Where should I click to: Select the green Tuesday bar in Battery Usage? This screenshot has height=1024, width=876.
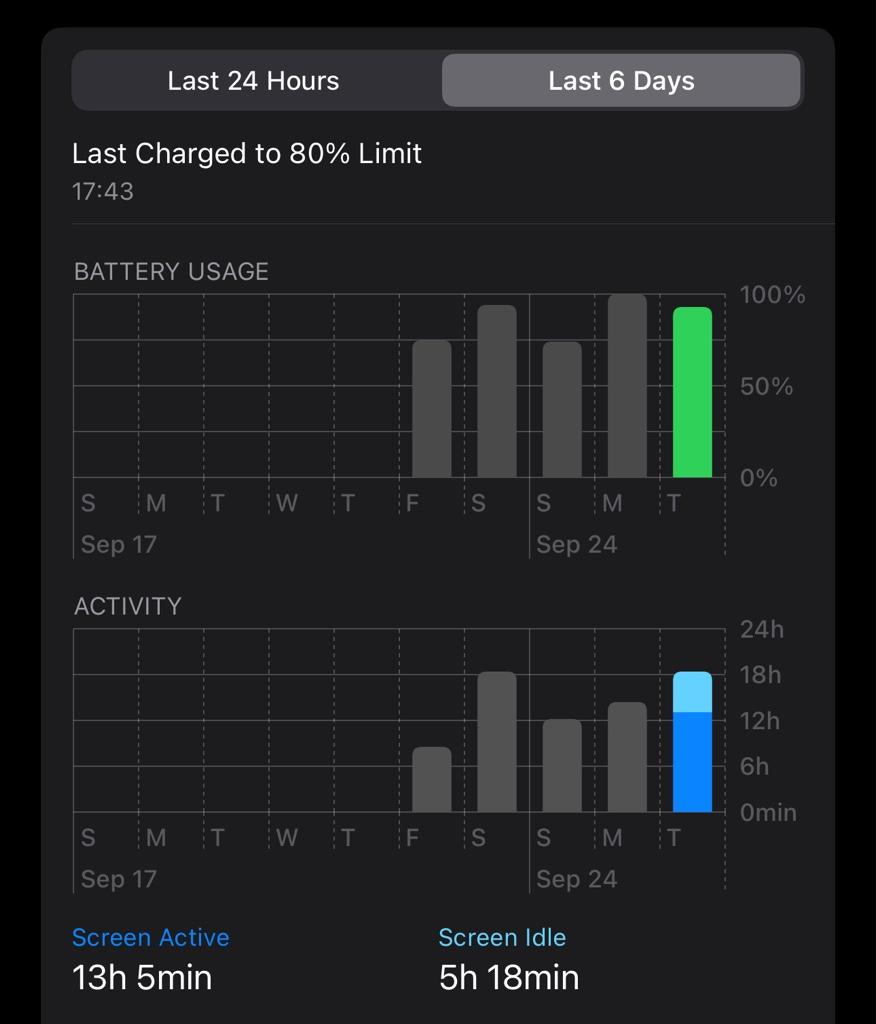[x=692, y=392]
